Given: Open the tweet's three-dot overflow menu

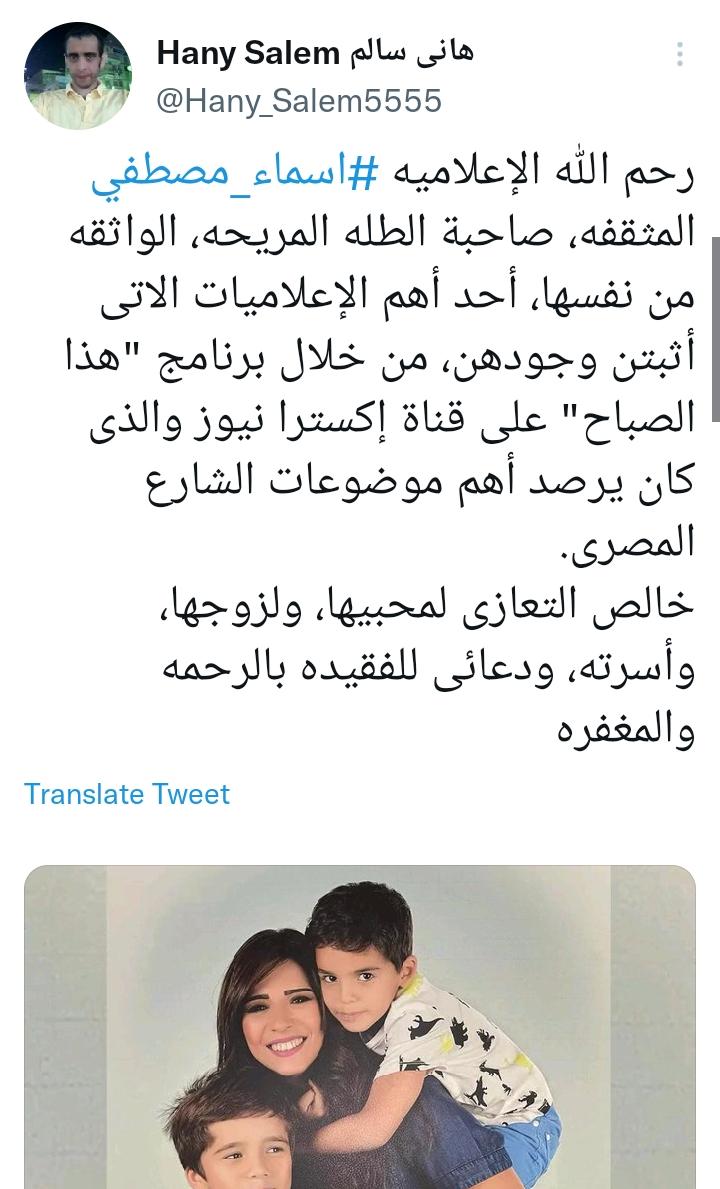Looking at the screenshot, I should tap(680, 54).
